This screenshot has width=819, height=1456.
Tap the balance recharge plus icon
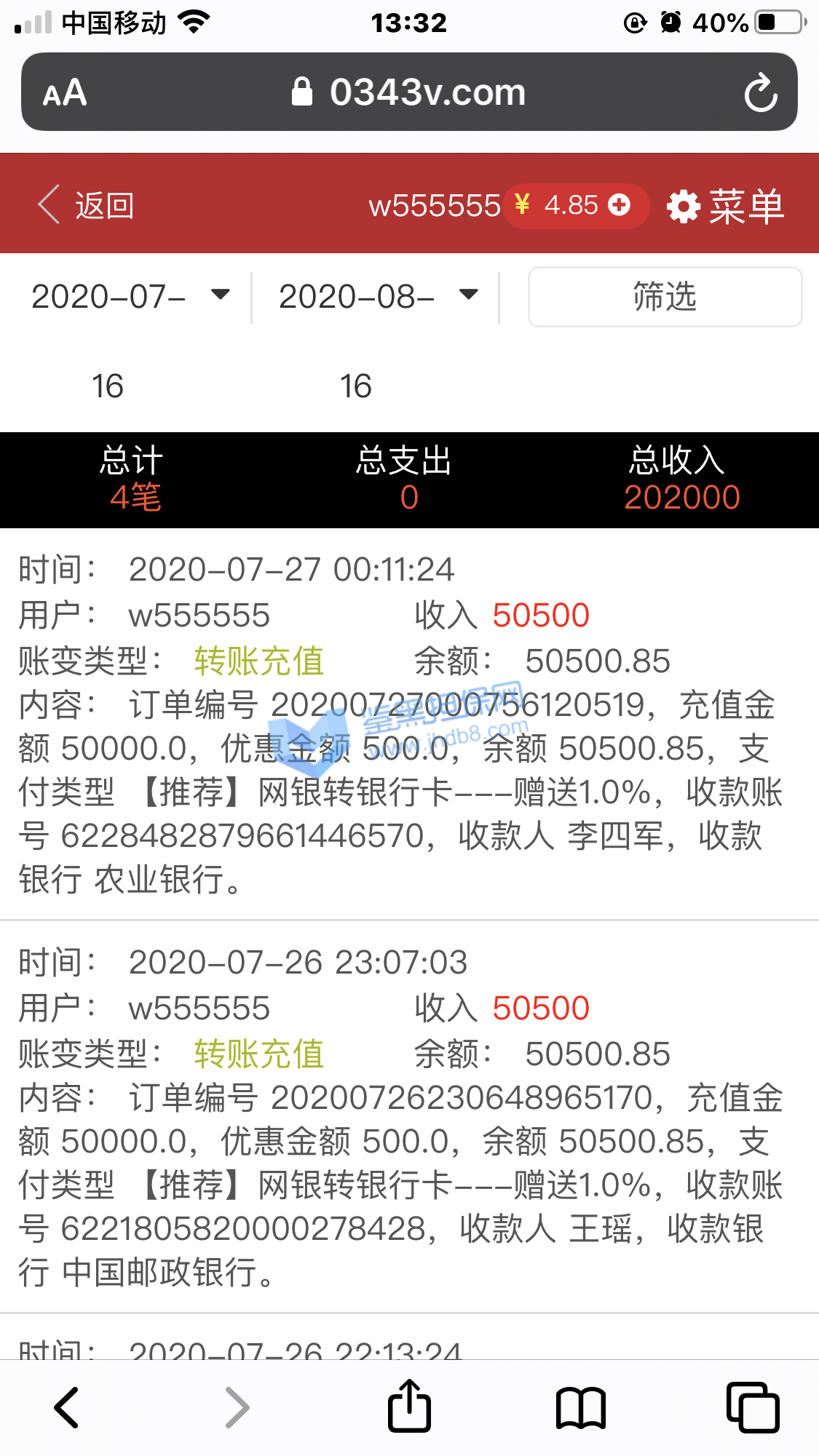pyautogui.click(x=619, y=205)
